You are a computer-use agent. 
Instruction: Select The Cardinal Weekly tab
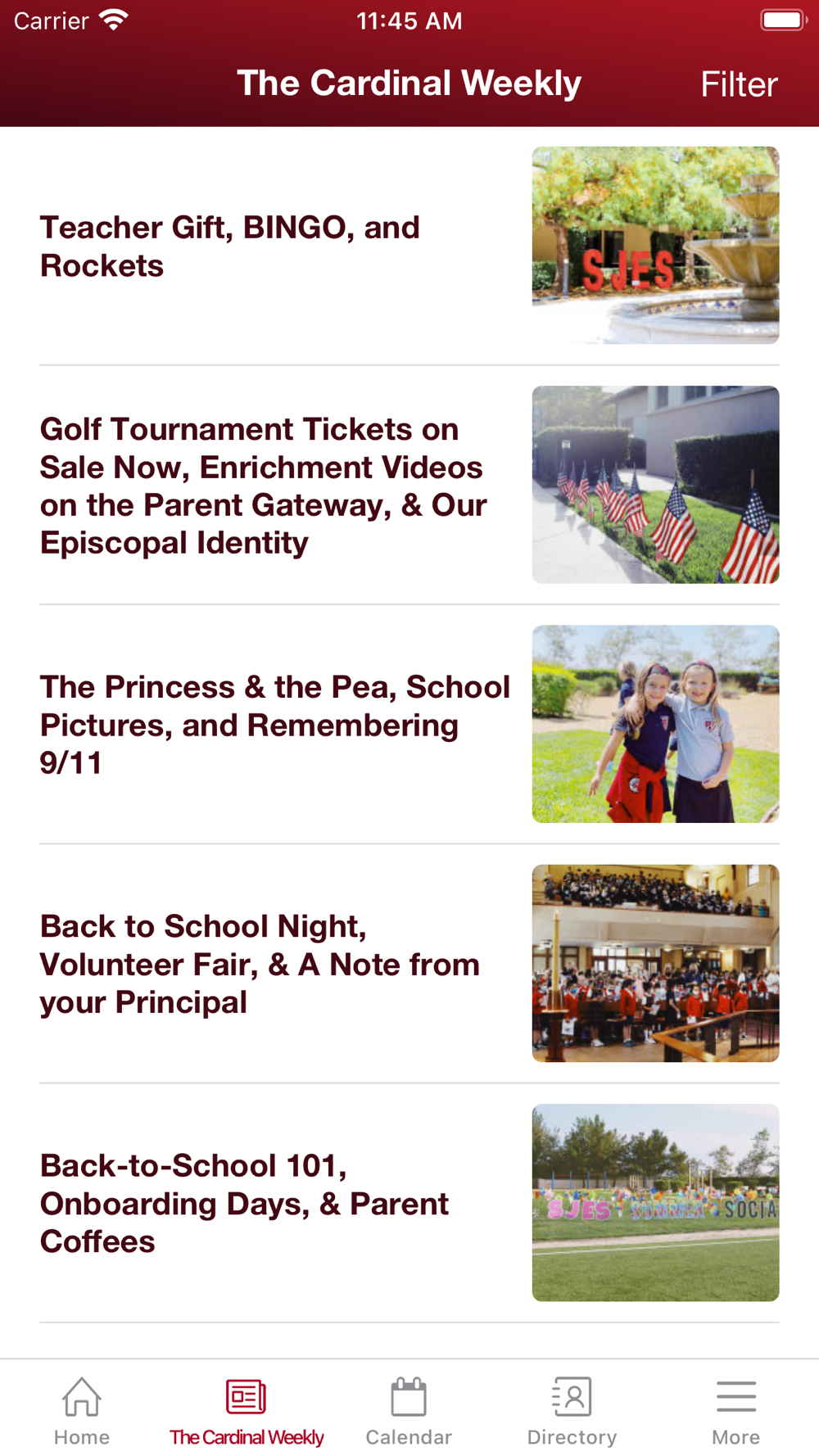tap(246, 1411)
